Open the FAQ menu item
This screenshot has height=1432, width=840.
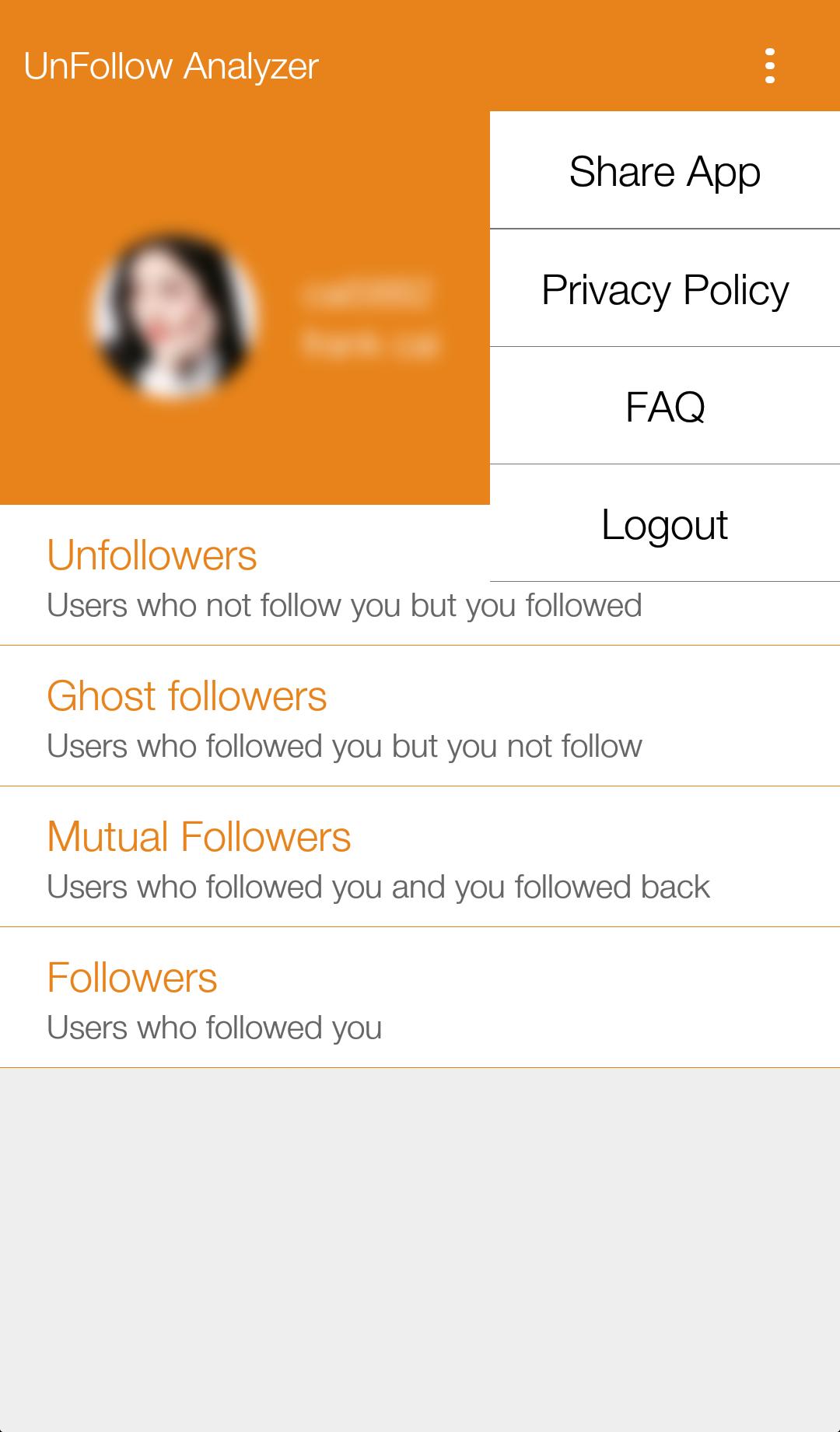[665, 406]
